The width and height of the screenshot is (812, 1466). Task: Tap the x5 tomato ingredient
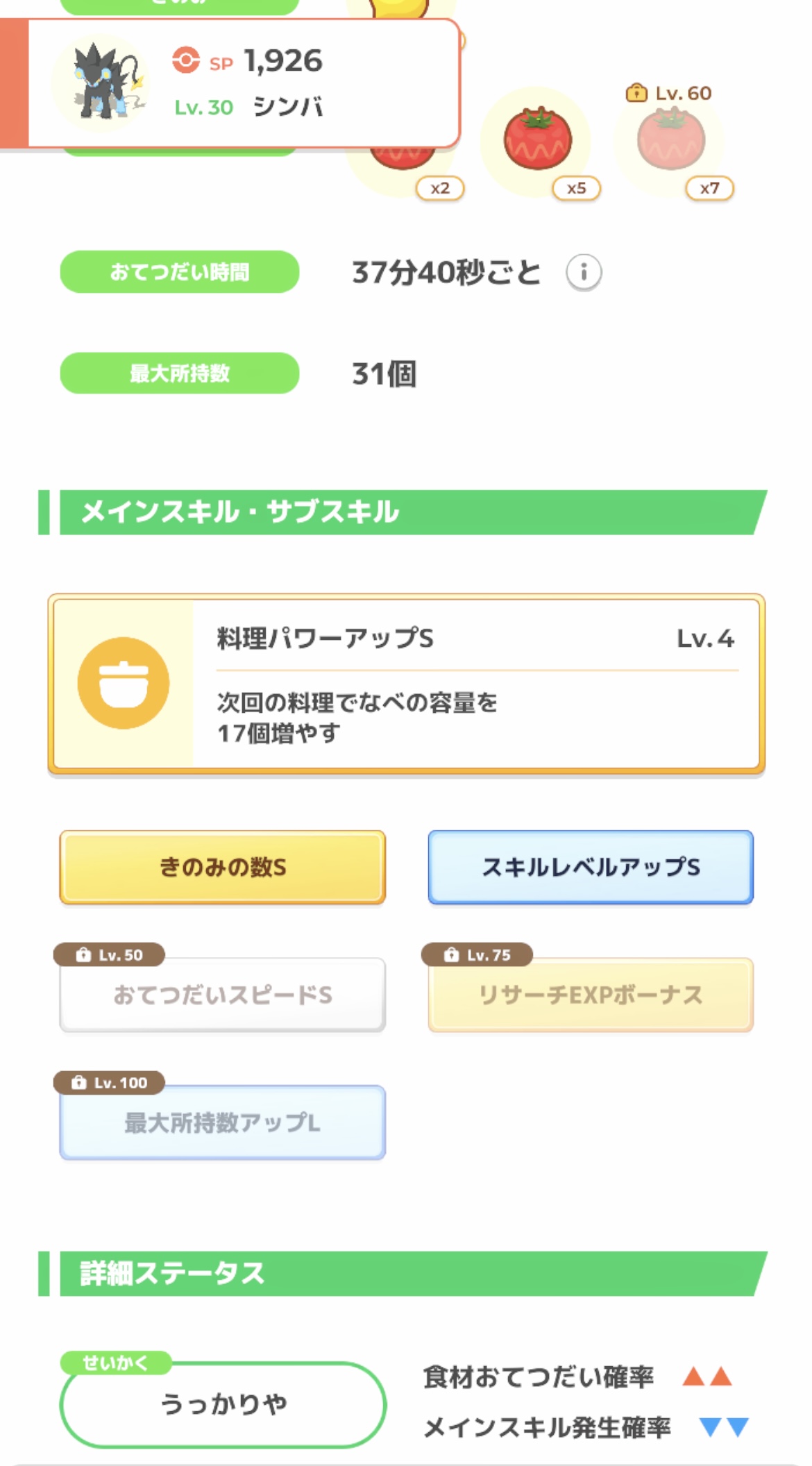538,142
